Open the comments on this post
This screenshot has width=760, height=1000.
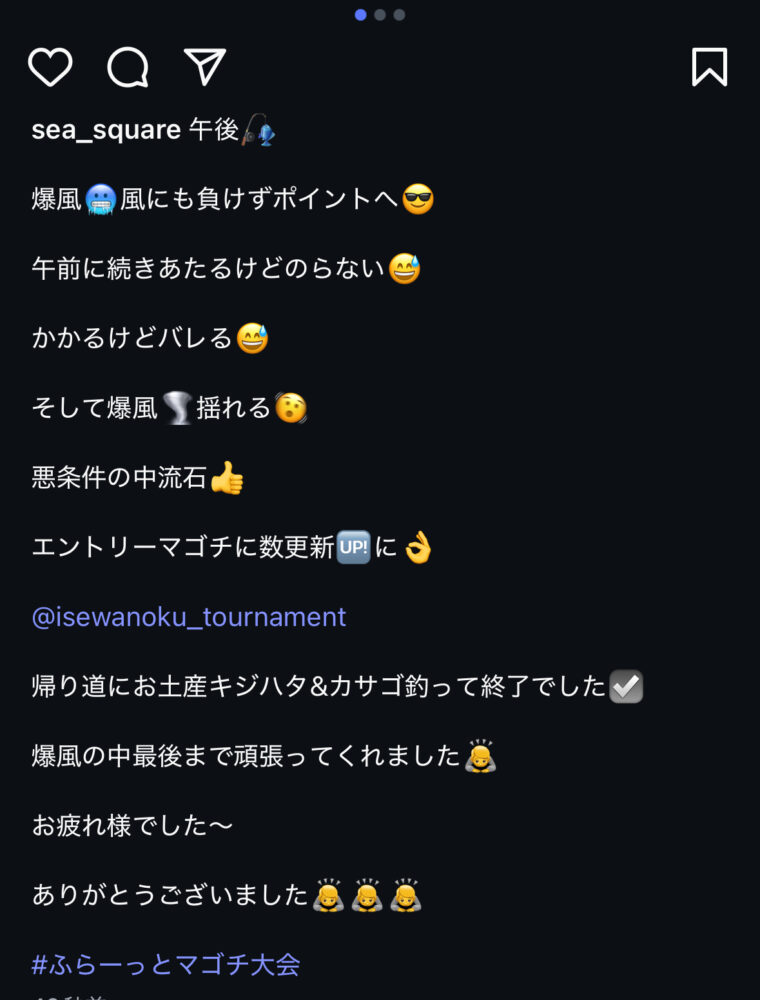pos(128,67)
